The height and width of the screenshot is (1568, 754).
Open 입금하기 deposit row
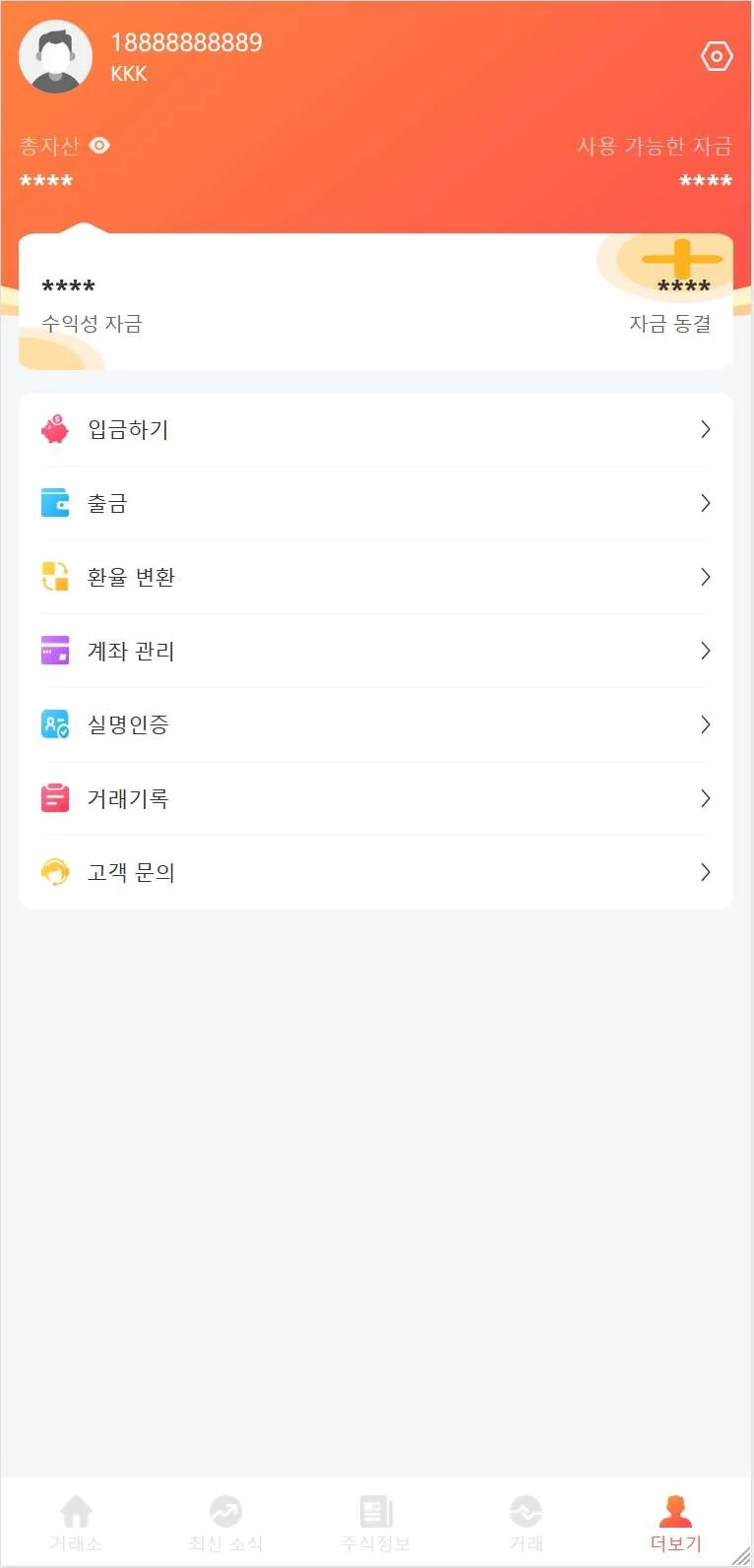[375, 429]
